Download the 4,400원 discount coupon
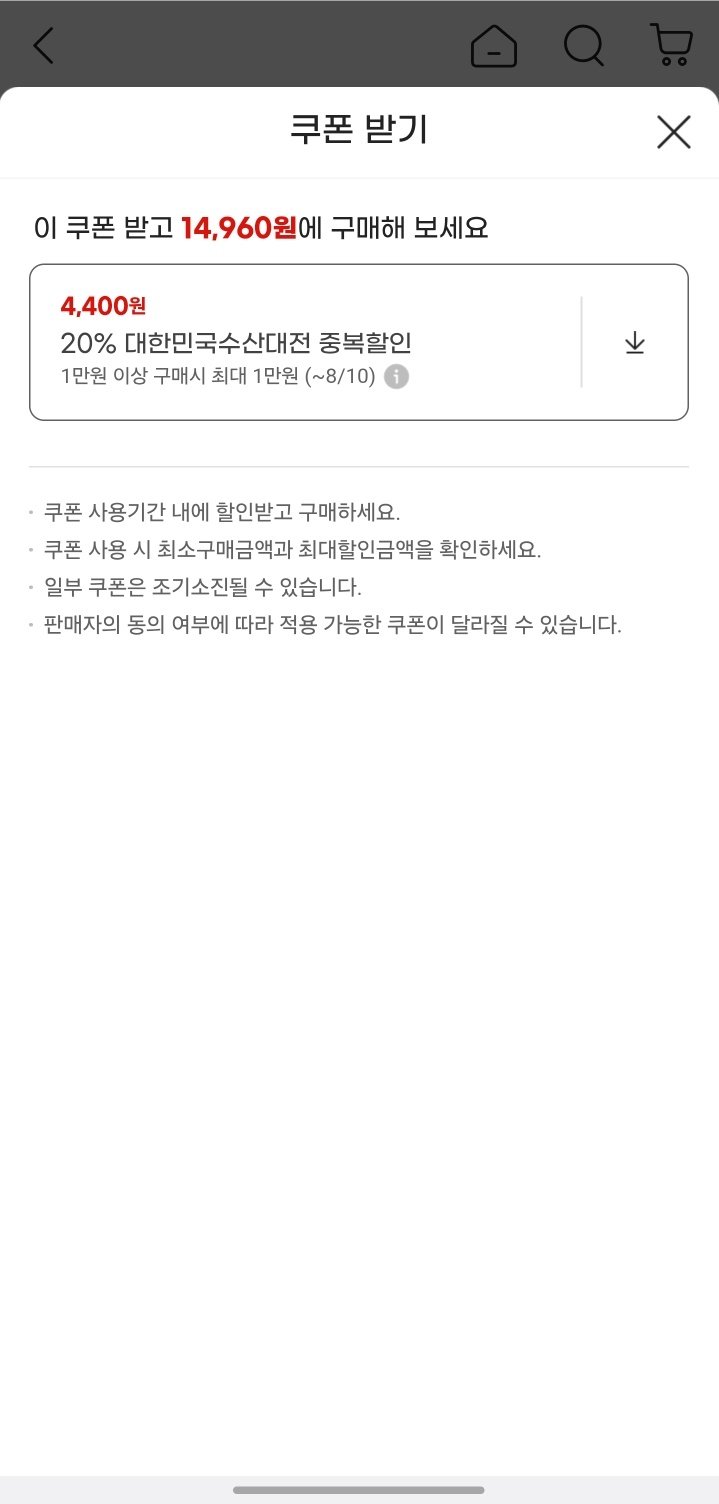Image resolution: width=719 pixels, height=1504 pixels. (x=635, y=343)
